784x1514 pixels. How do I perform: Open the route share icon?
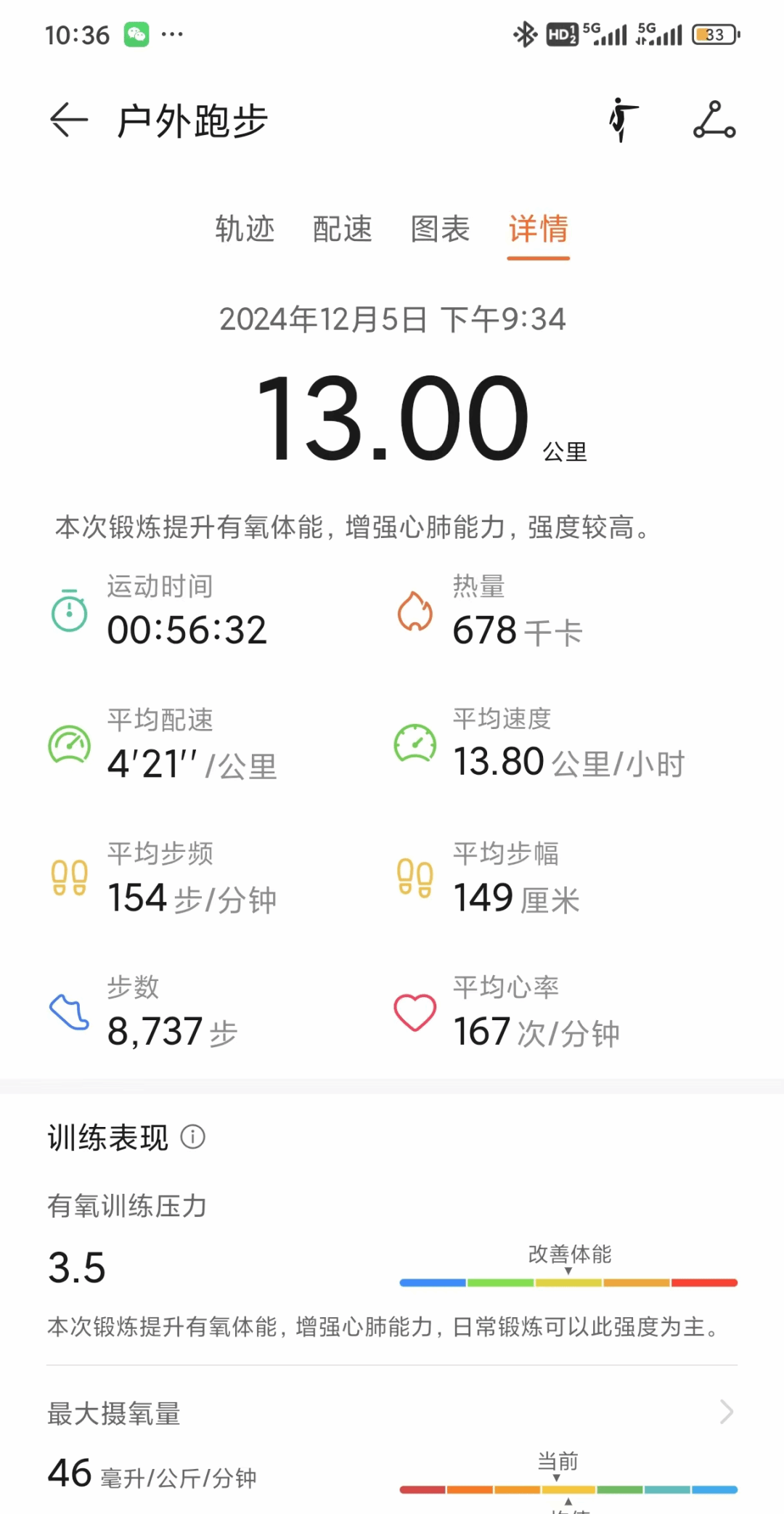pos(714,120)
